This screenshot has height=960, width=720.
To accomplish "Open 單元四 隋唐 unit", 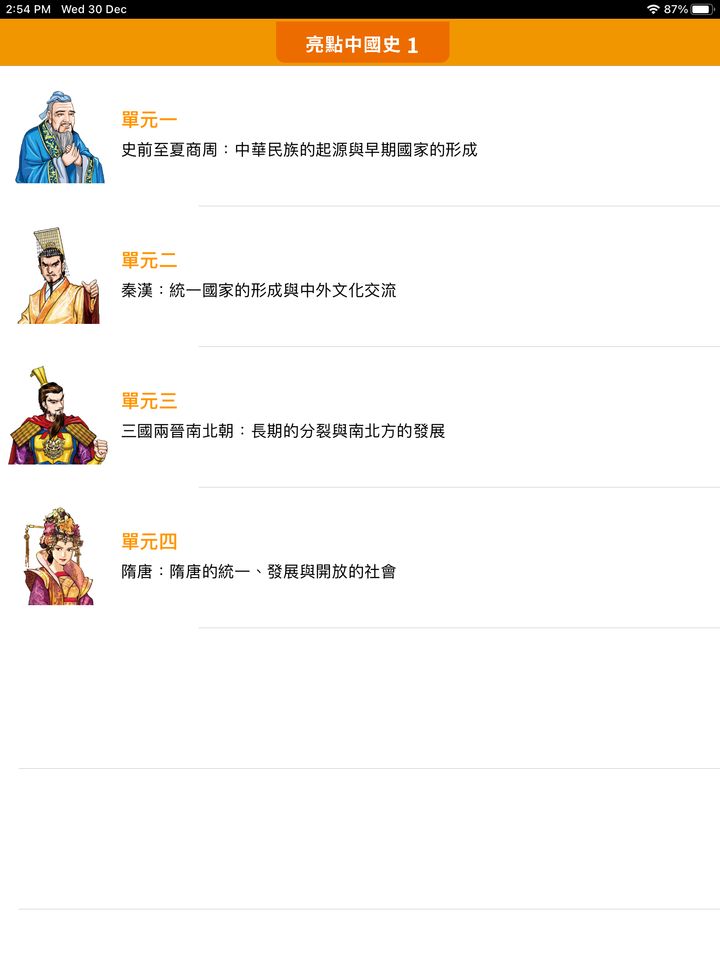I will point(259,558).
